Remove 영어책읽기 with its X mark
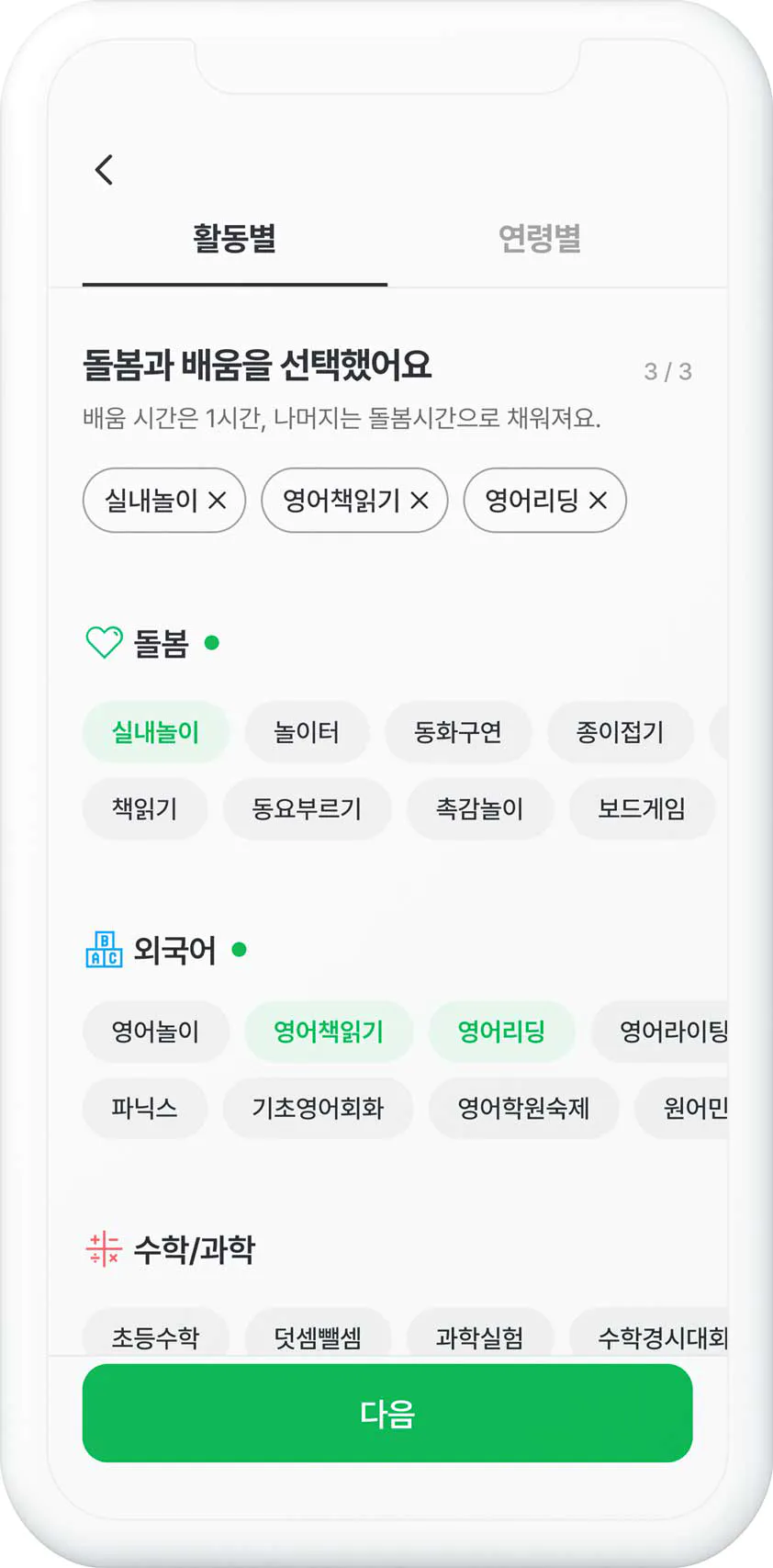The width and height of the screenshot is (773, 1568). pyautogui.click(x=421, y=501)
